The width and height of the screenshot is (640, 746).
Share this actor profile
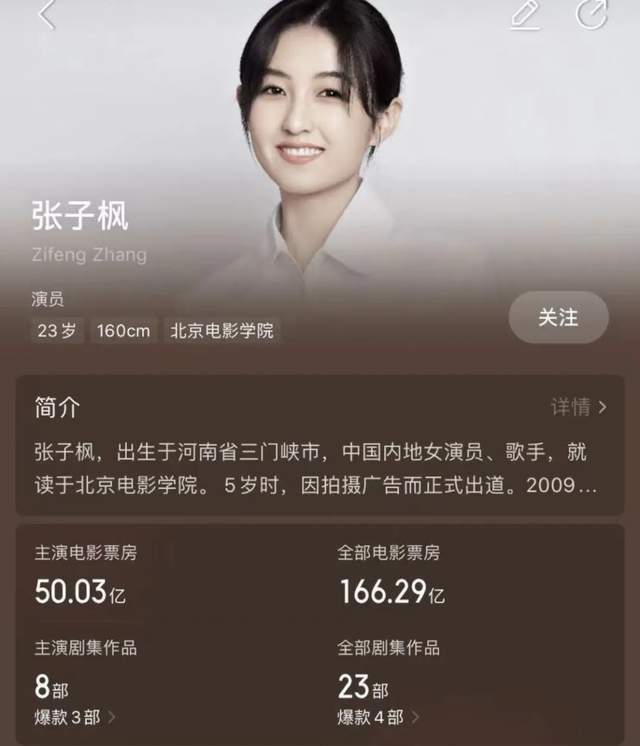pyautogui.click(x=591, y=14)
